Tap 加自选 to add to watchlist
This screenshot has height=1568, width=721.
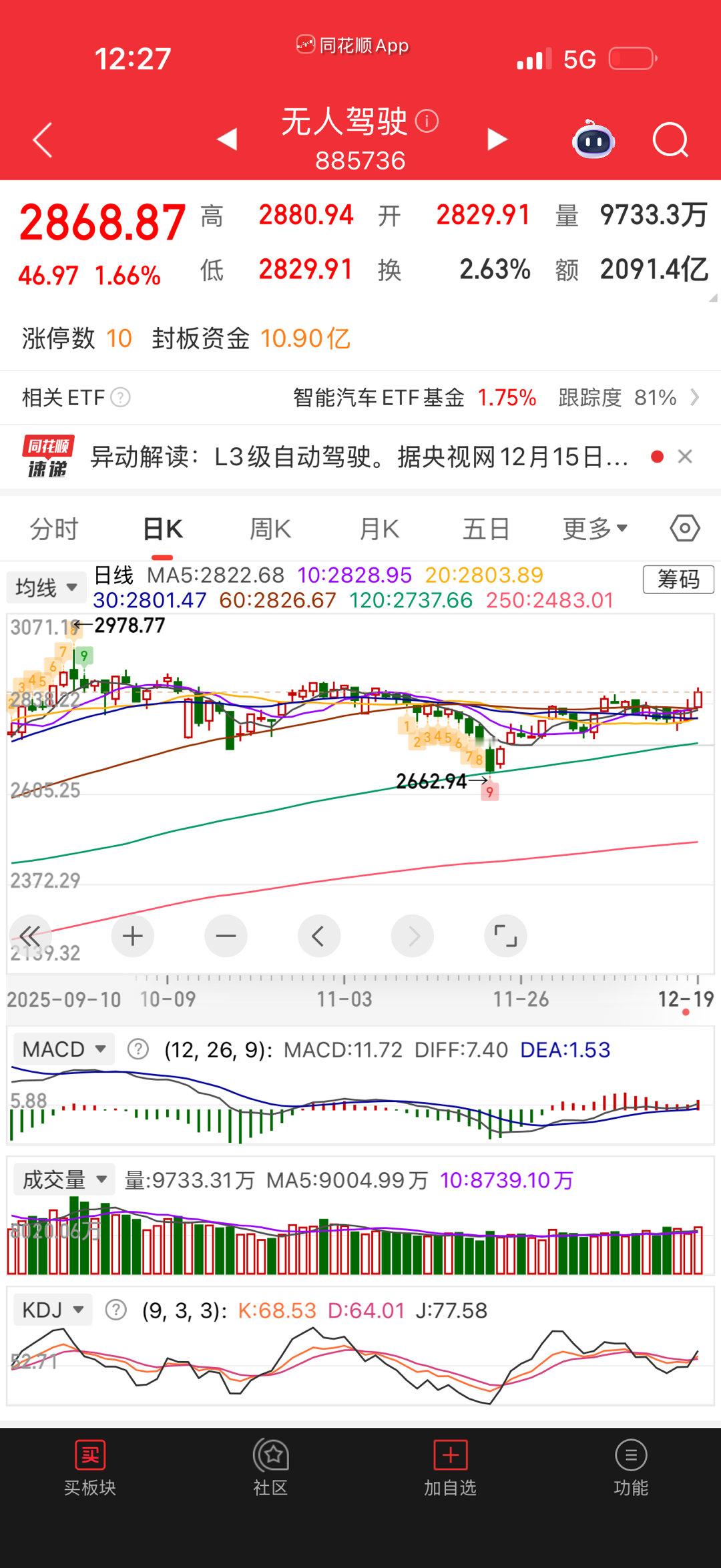tap(450, 1475)
